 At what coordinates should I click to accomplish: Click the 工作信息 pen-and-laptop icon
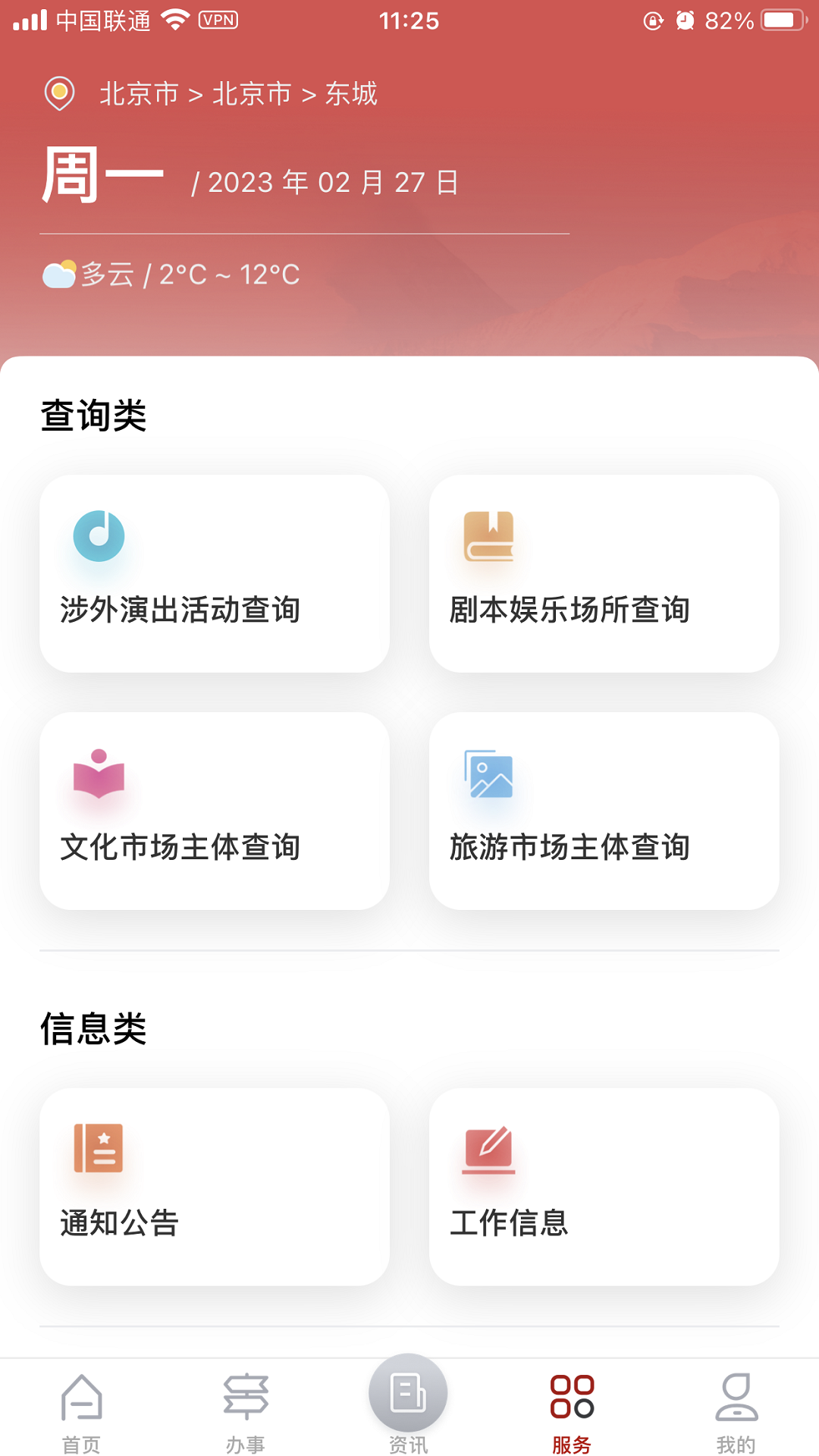(x=488, y=1150)
